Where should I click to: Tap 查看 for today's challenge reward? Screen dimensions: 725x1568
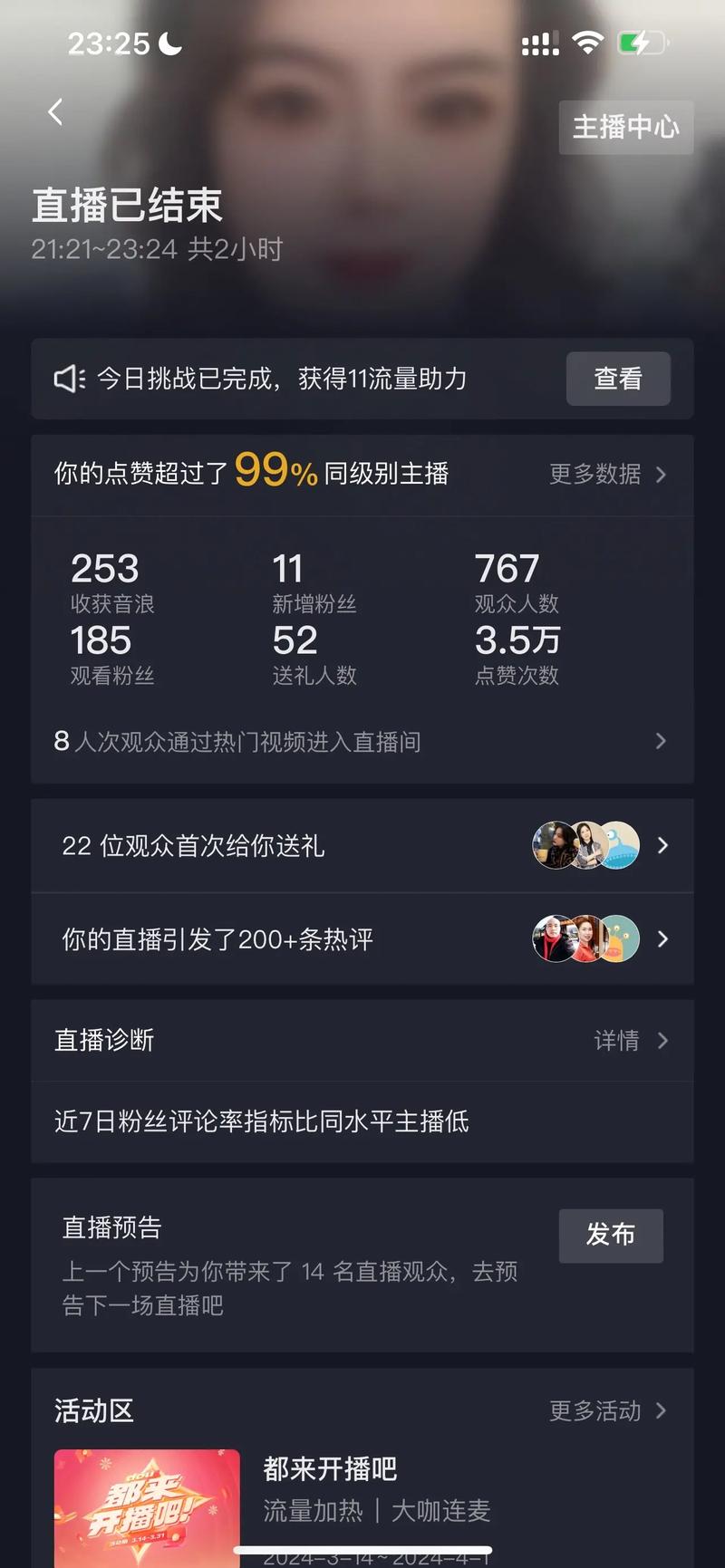[x=618, y=379]
